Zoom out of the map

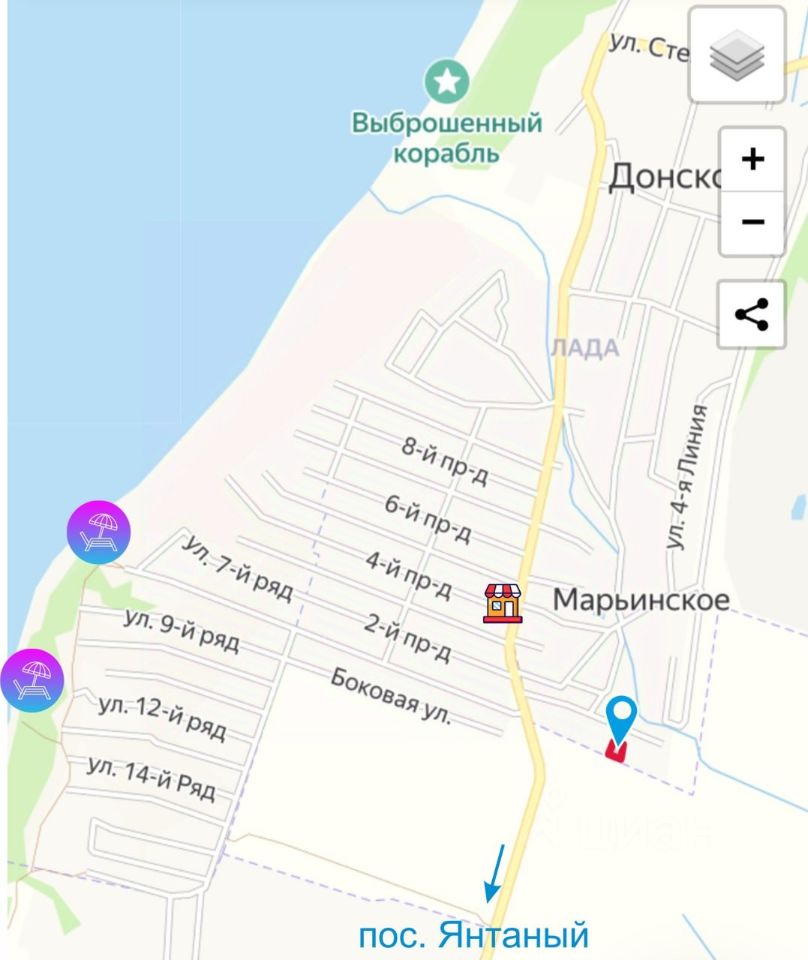(x=752, y=221)
